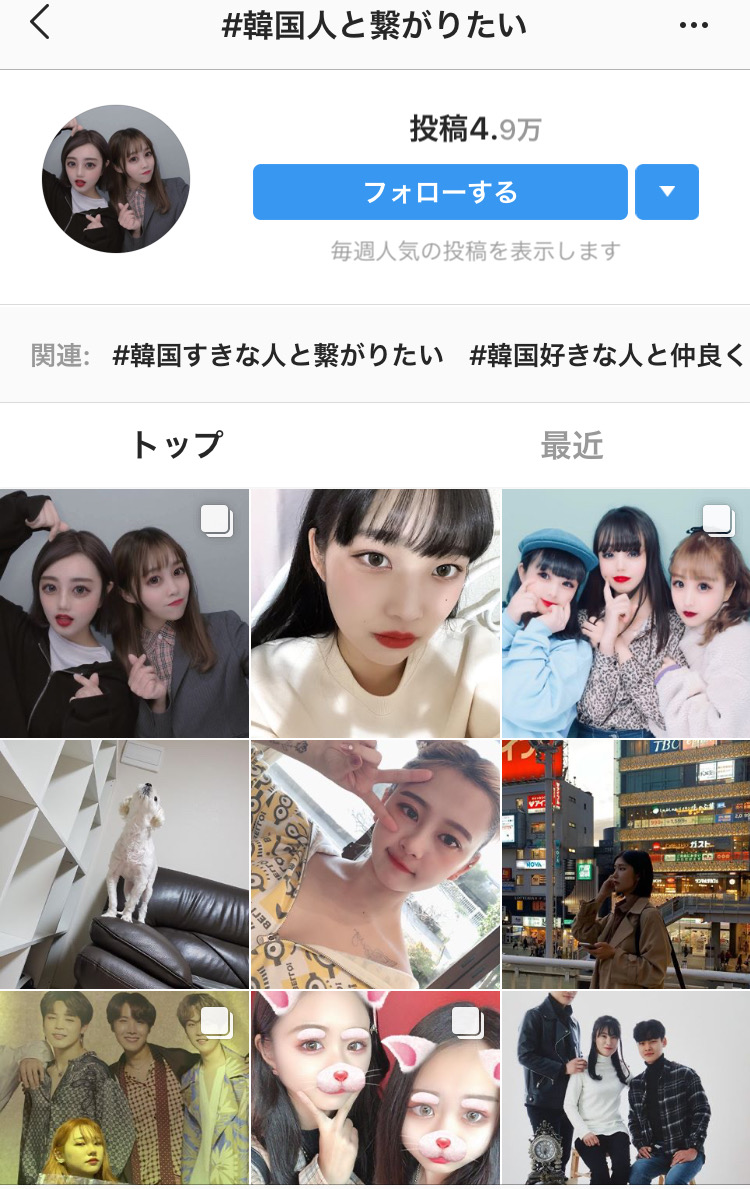This screenshot has height=1189, width=750.
Task: Open the city street night photo post
Action: pos(626,864)
